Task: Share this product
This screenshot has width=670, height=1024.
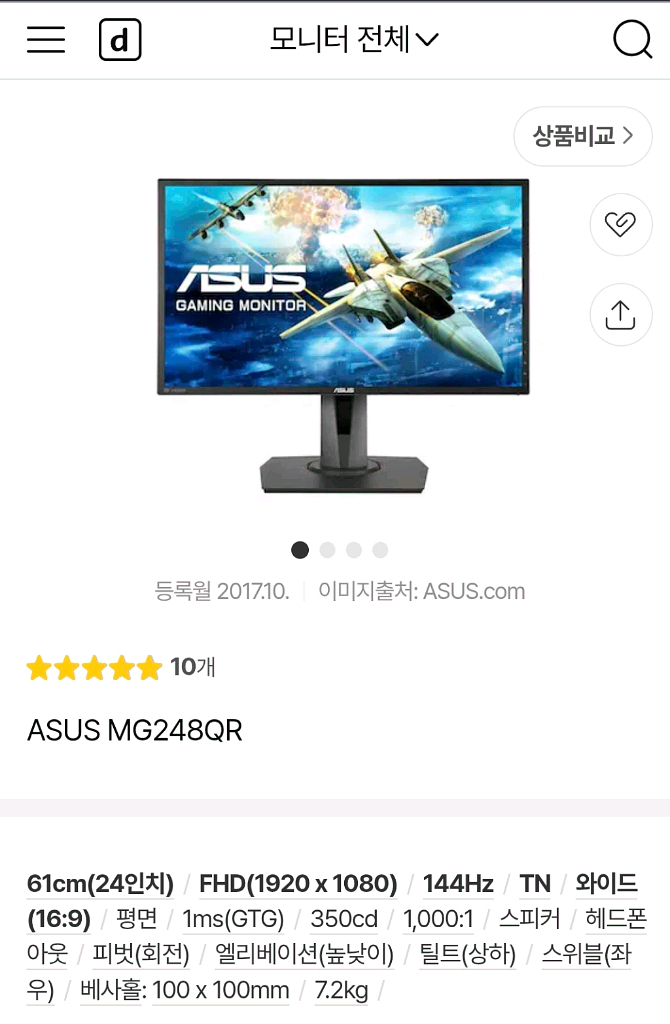Action: point(620,316)
